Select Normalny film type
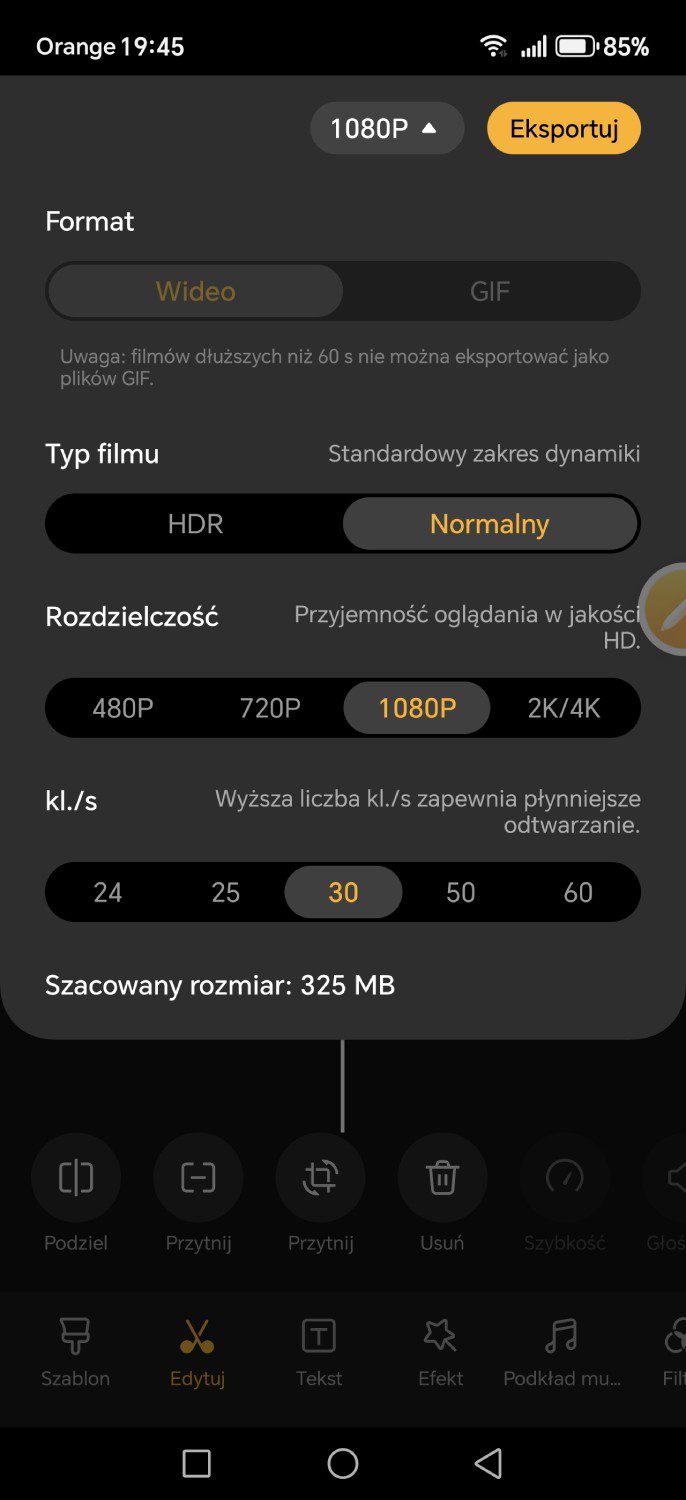 [x=490, y=523]
